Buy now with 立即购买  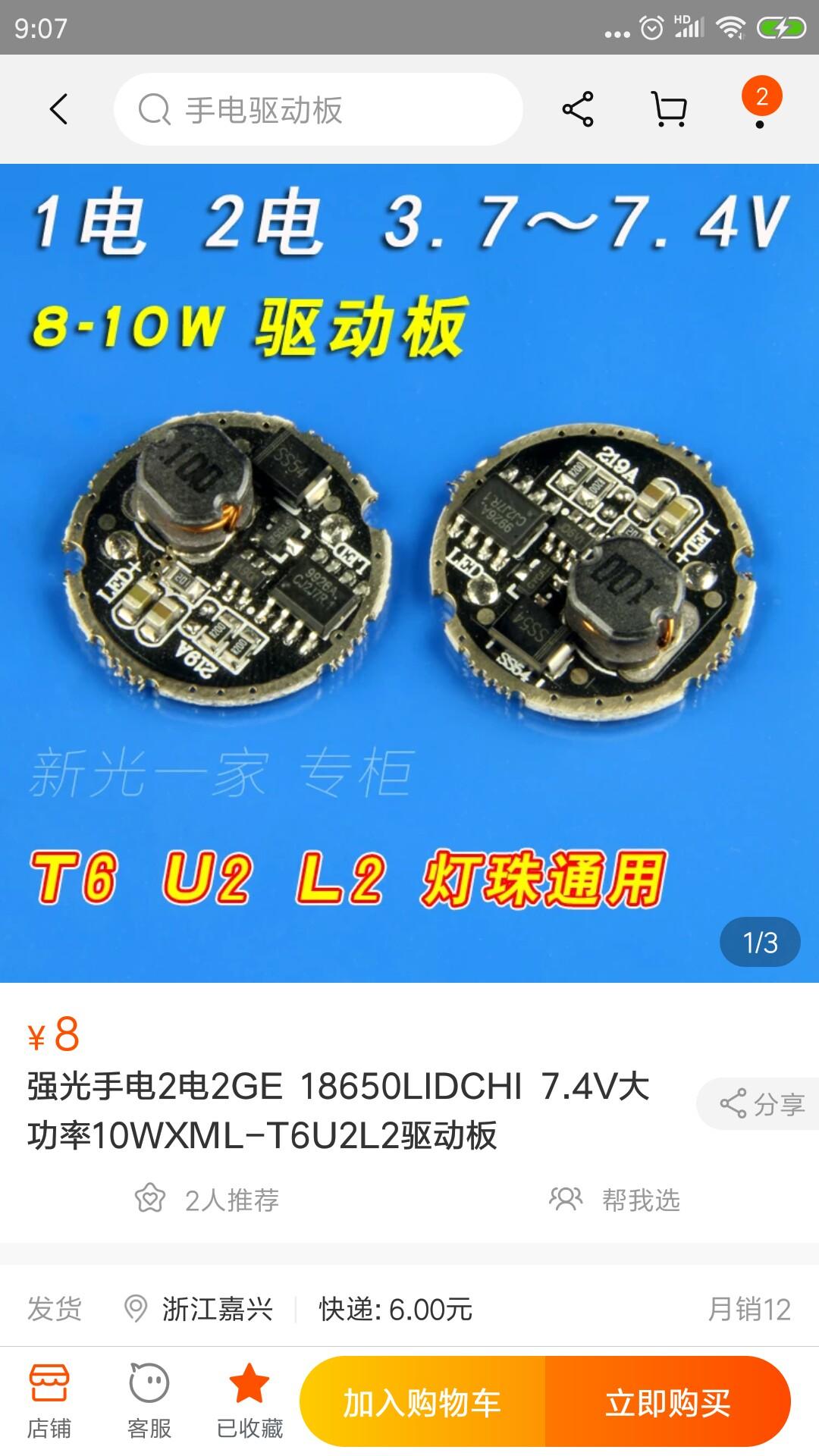pos(667,1402)
